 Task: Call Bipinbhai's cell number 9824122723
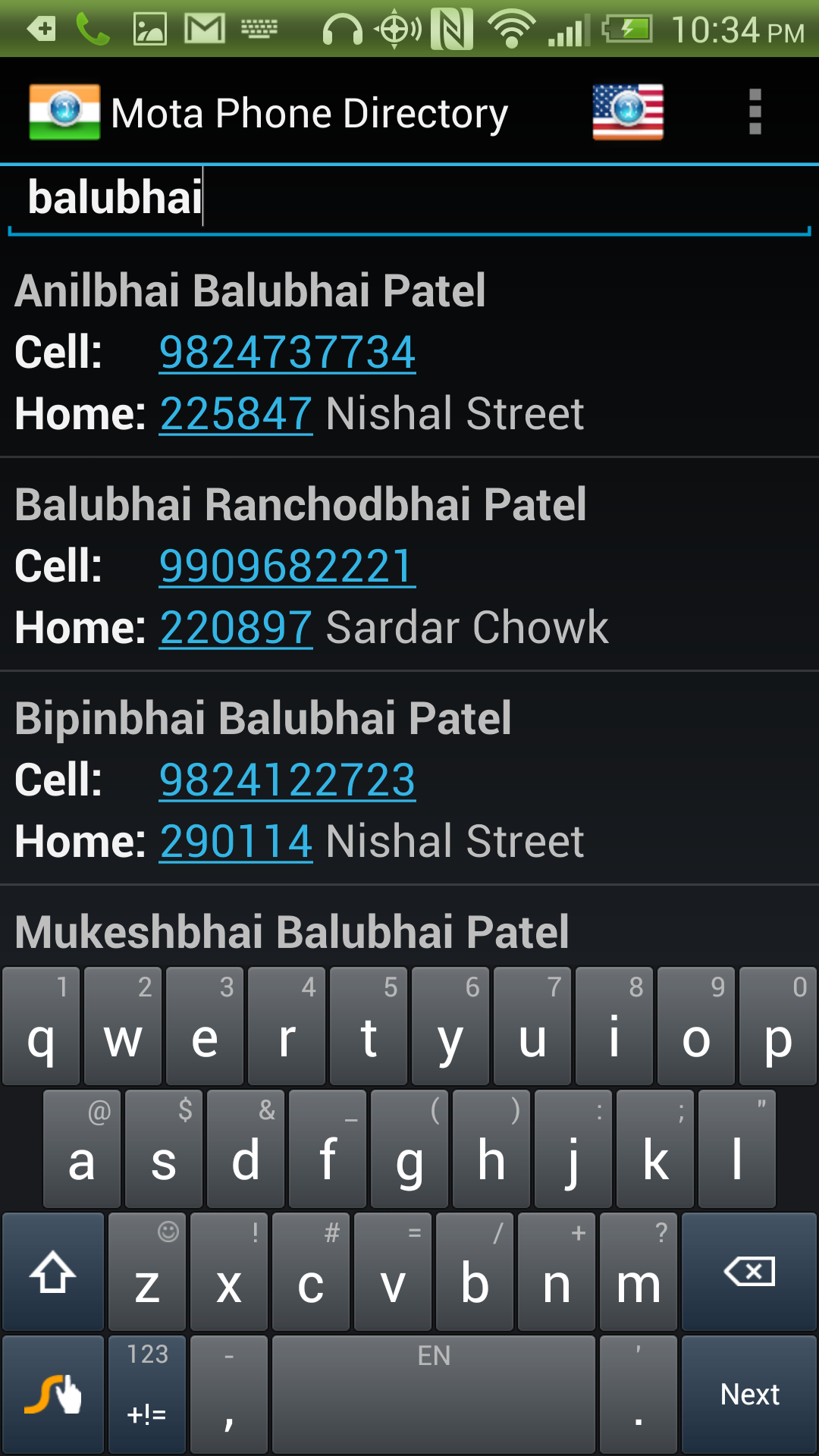pos(287,780)
